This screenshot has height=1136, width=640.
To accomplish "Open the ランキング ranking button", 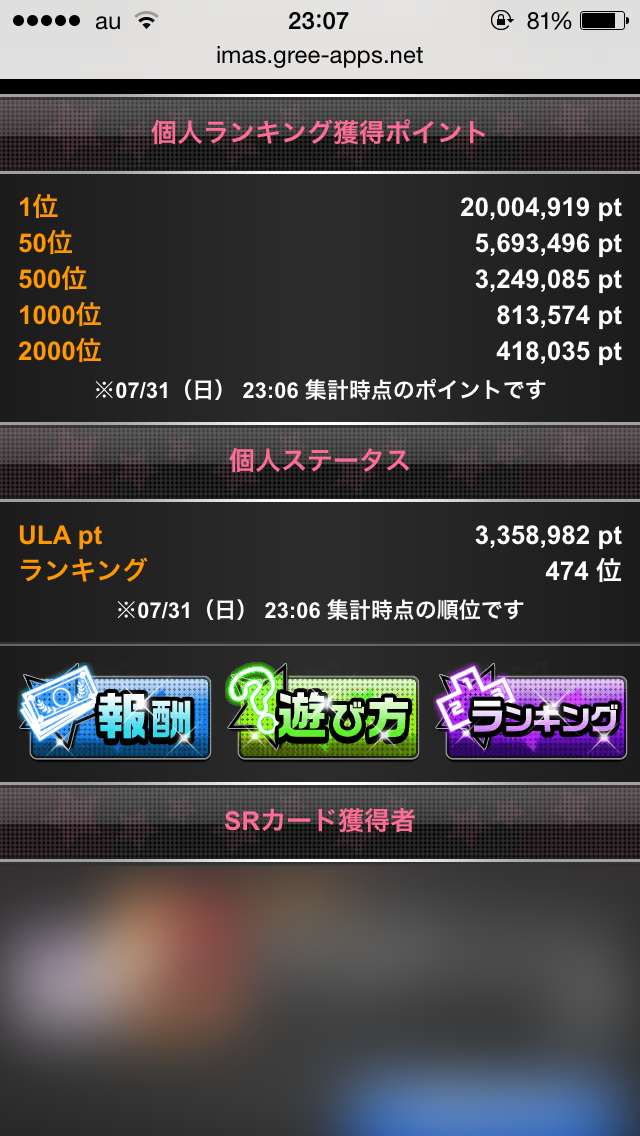I will tap(536, 715).
